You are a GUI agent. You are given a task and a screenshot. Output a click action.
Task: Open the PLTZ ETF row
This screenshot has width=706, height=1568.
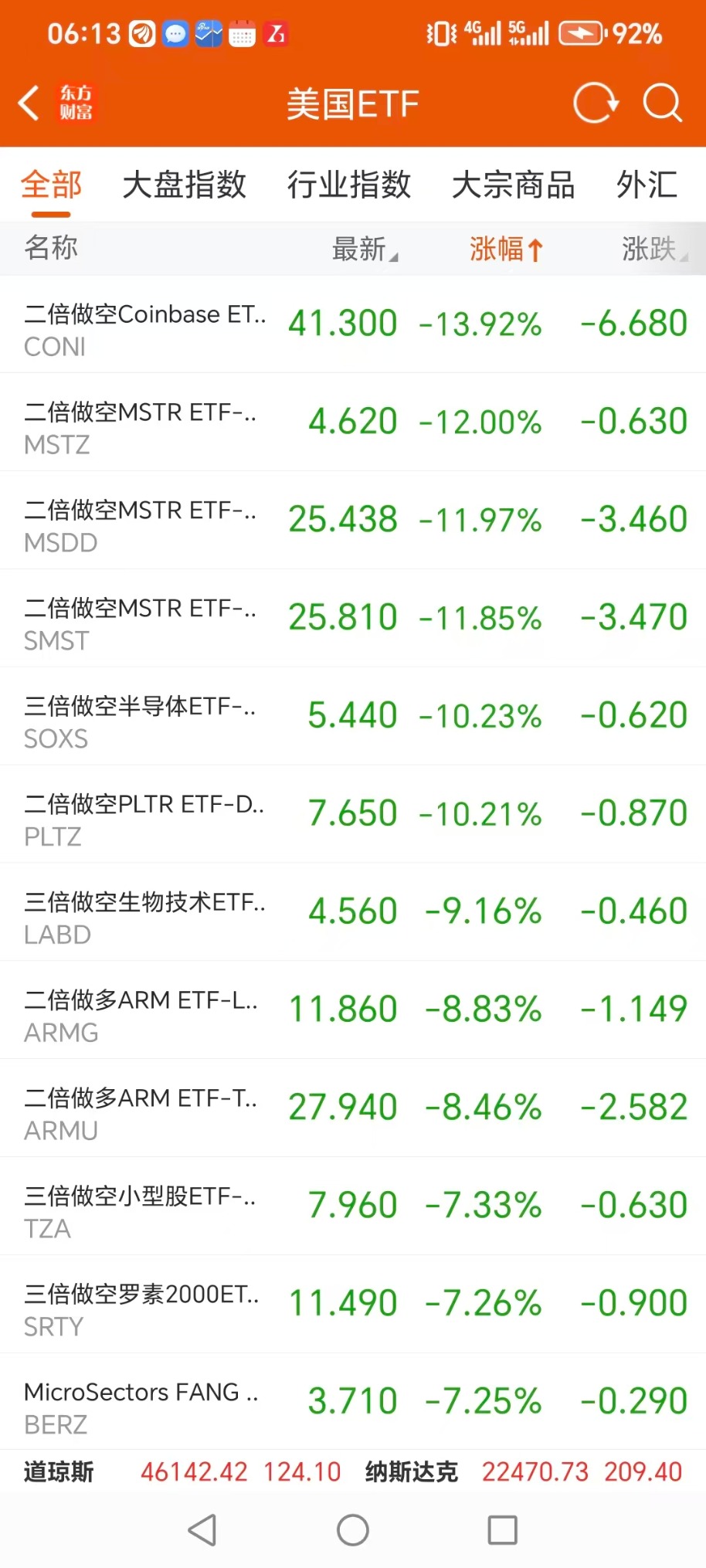[353, 815]
